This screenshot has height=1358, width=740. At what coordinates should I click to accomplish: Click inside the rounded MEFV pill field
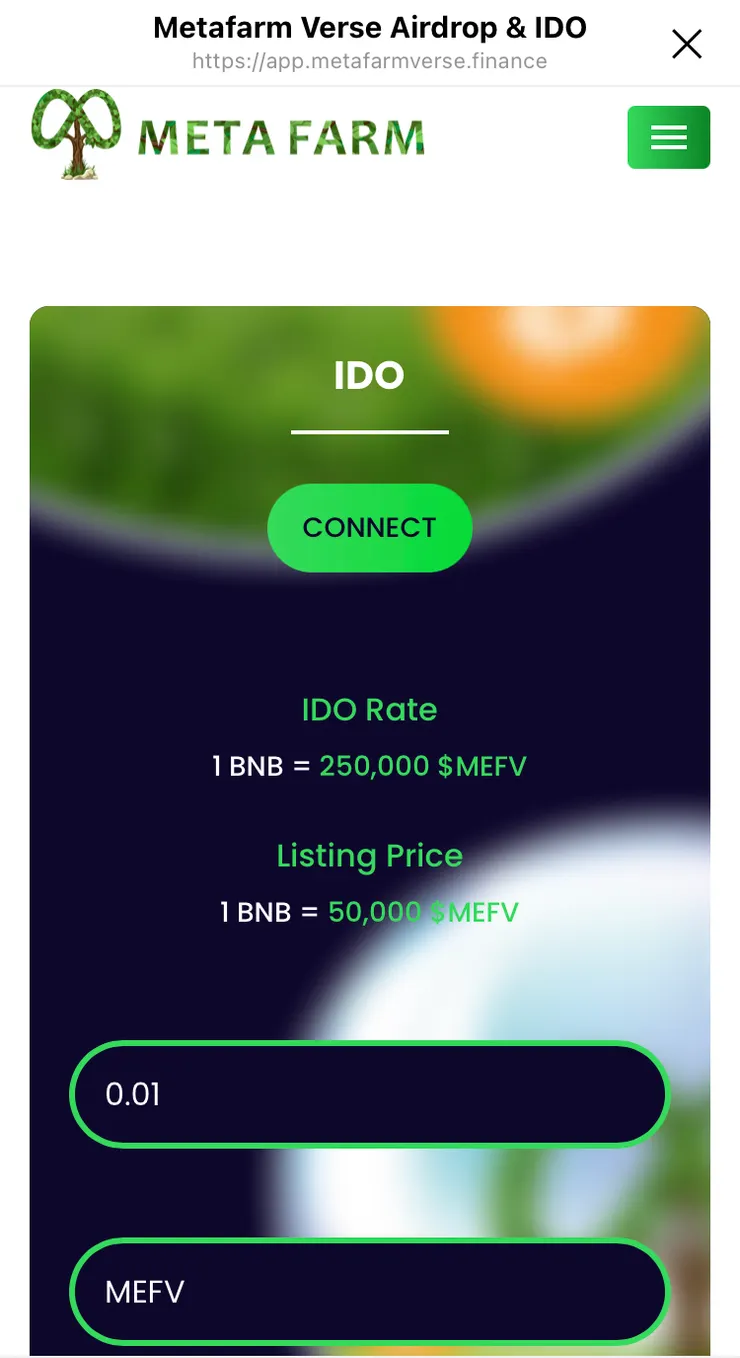370,1291
